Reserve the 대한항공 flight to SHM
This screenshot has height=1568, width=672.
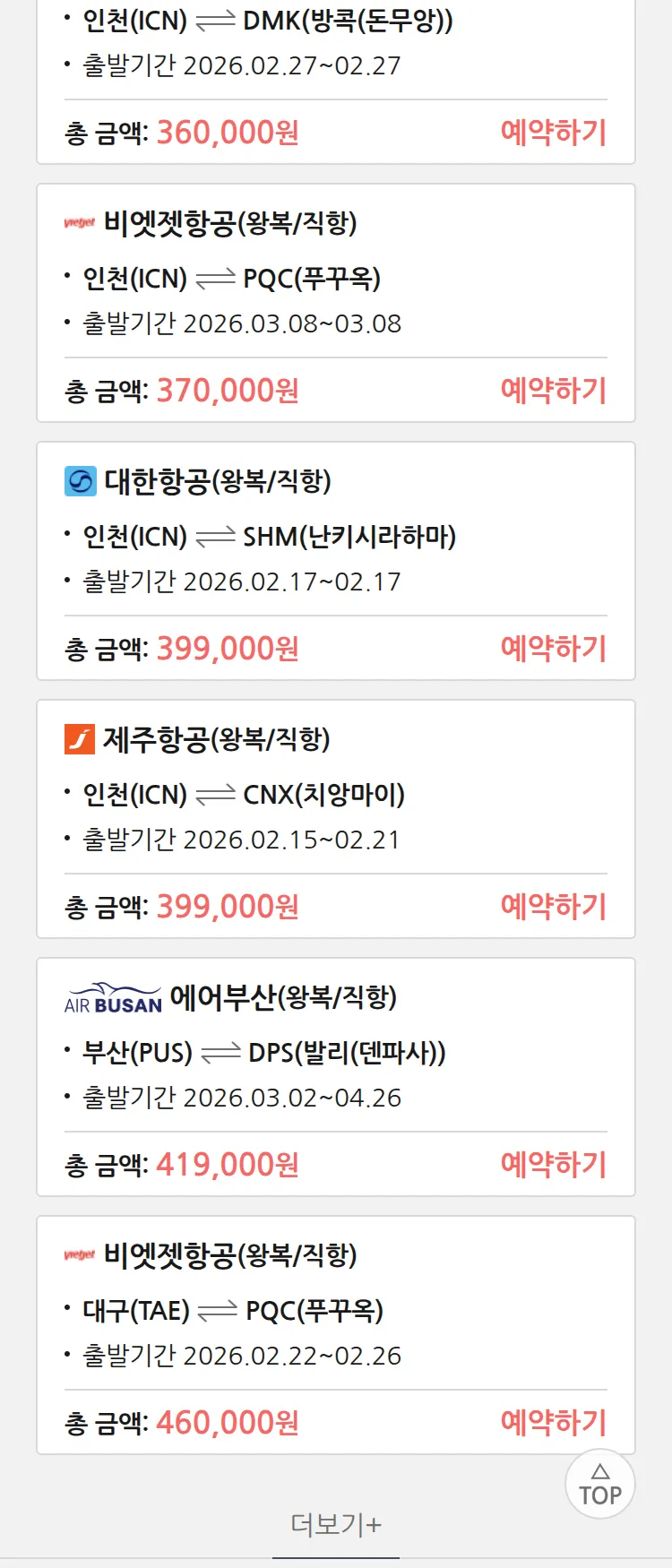(x=553, y=649)
